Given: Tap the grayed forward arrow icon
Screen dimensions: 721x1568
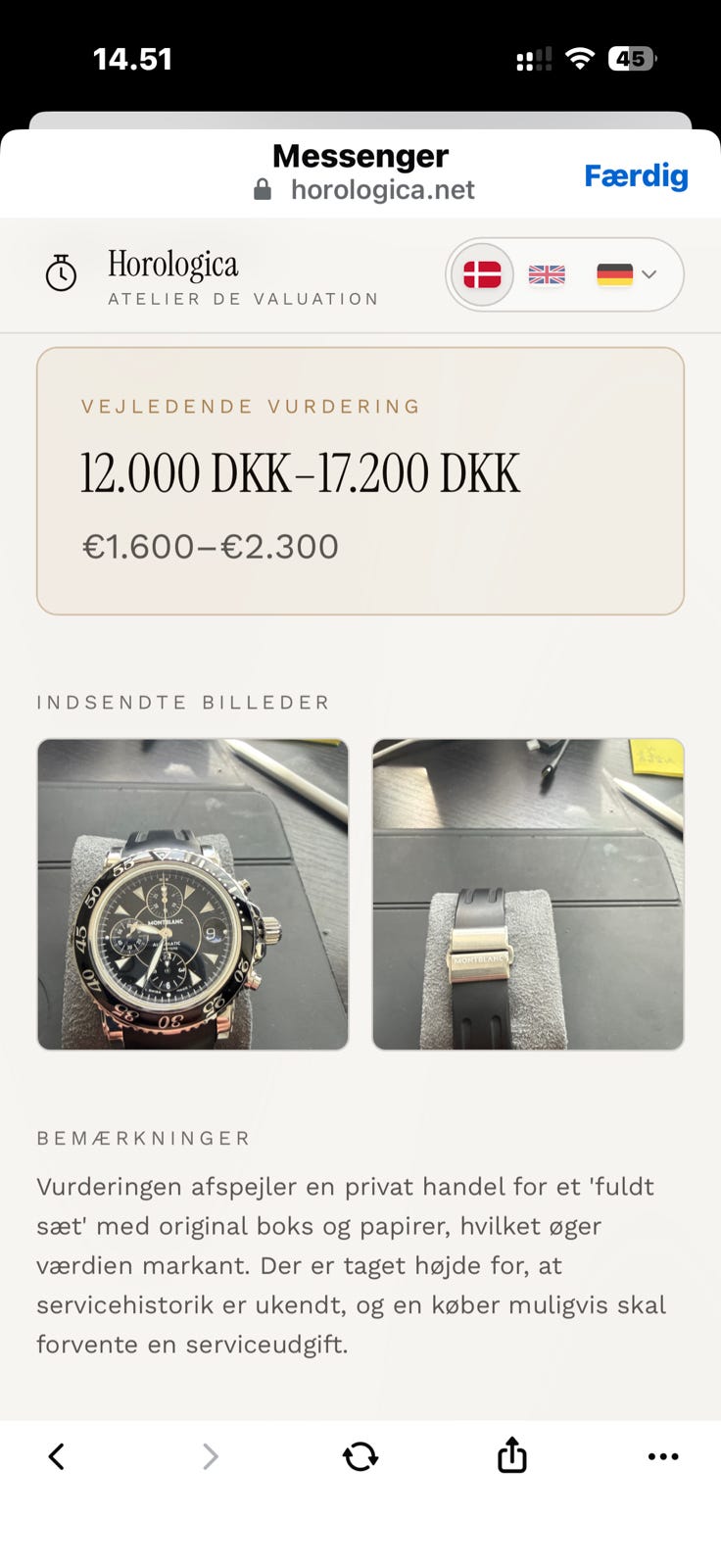Looking at the screenshot, I should click(210, 1457).
